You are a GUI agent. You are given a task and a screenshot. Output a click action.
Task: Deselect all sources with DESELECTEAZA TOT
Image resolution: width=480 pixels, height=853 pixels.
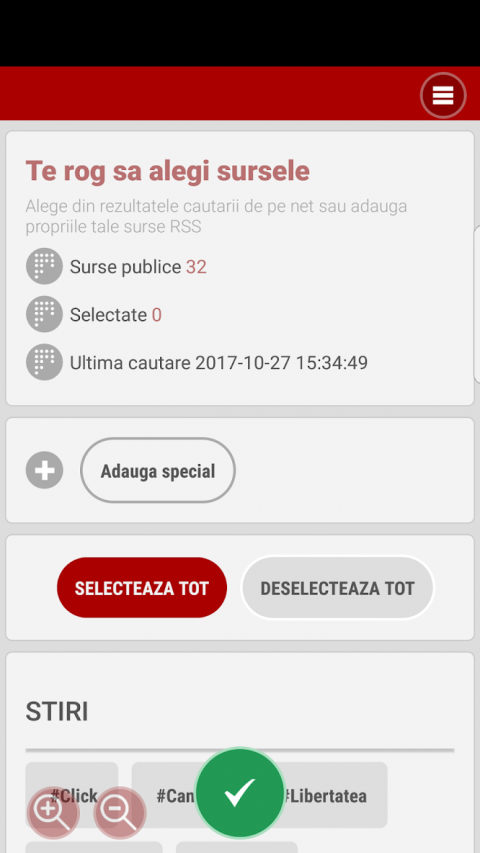337,588
